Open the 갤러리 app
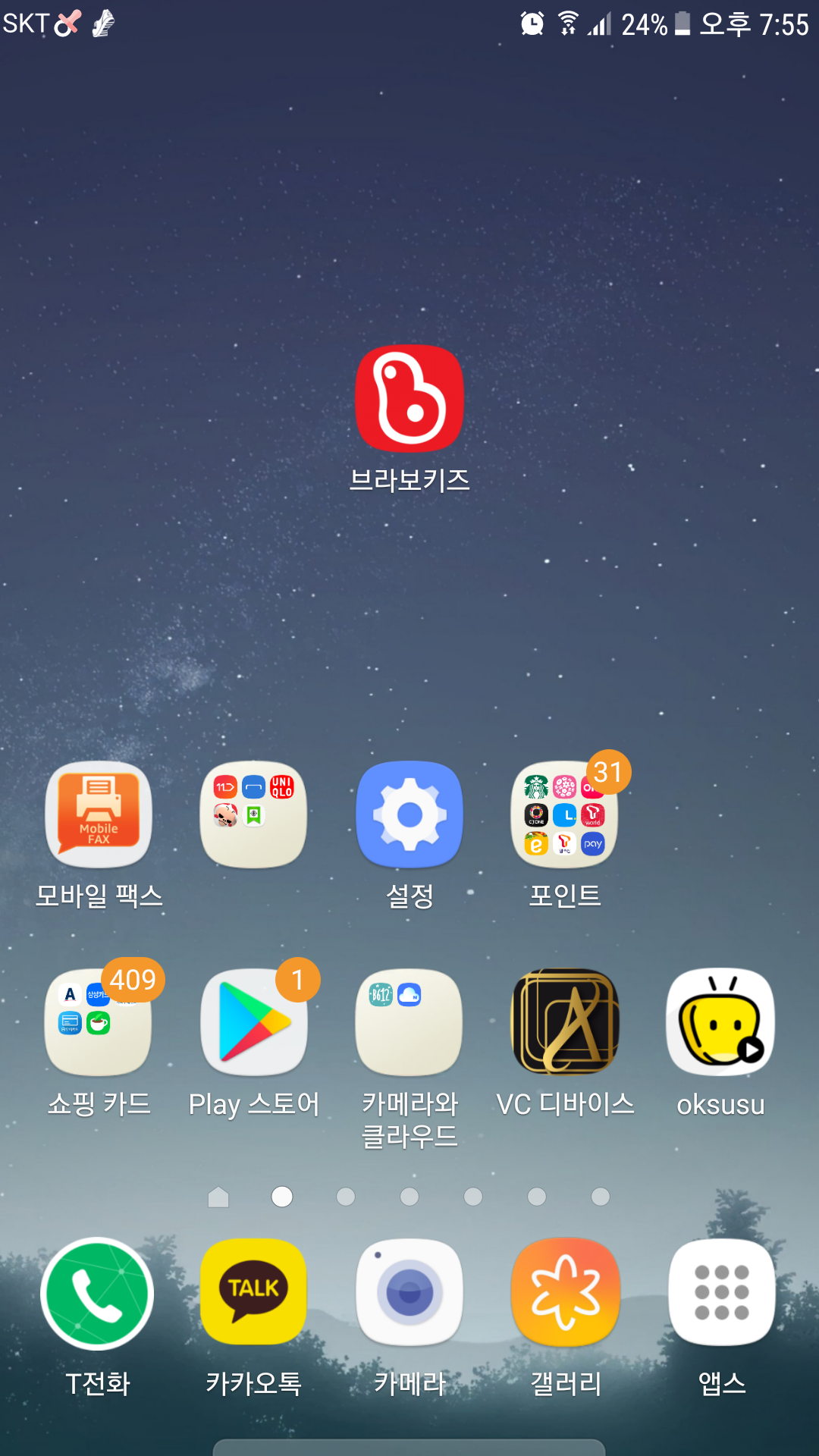Screen dimensions: 819x1456 565,1292
